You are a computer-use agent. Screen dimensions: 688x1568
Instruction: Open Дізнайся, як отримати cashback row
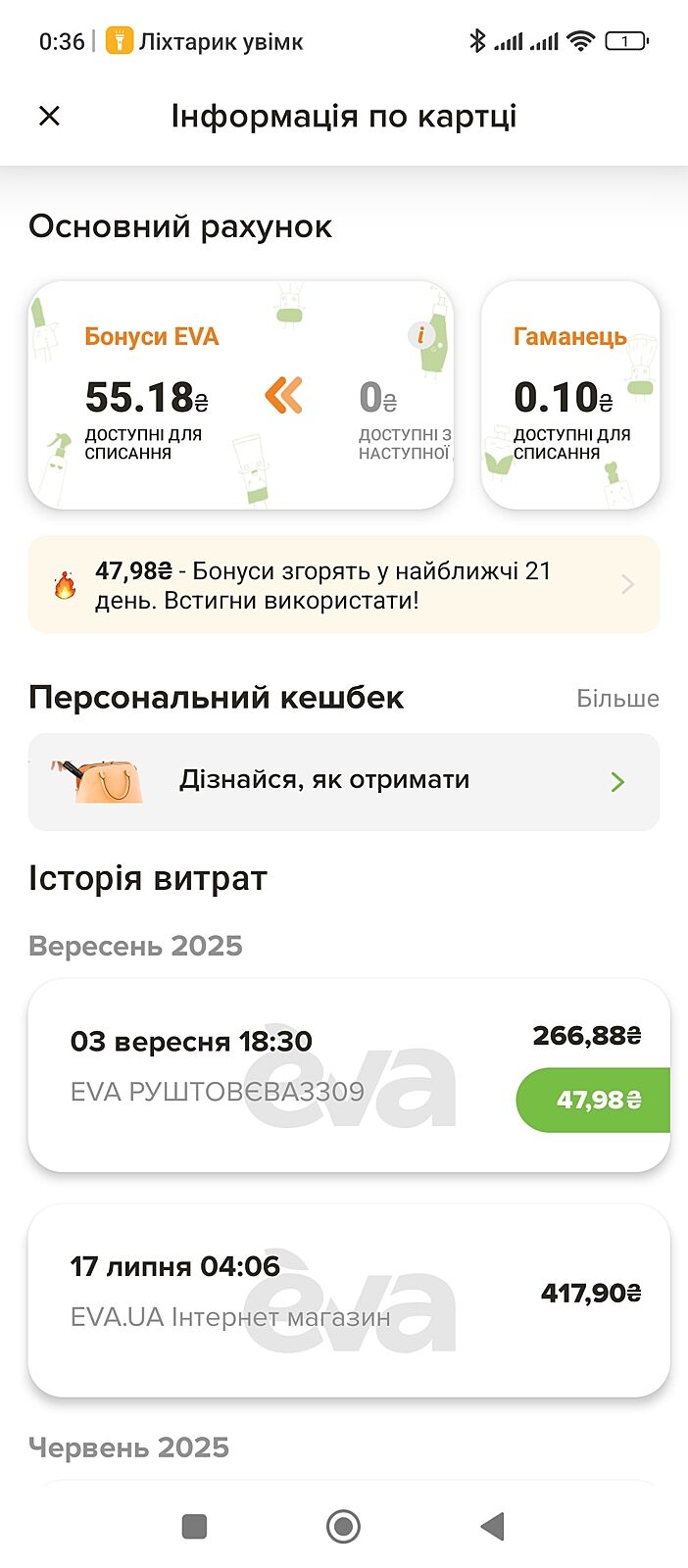pos(343,781)
